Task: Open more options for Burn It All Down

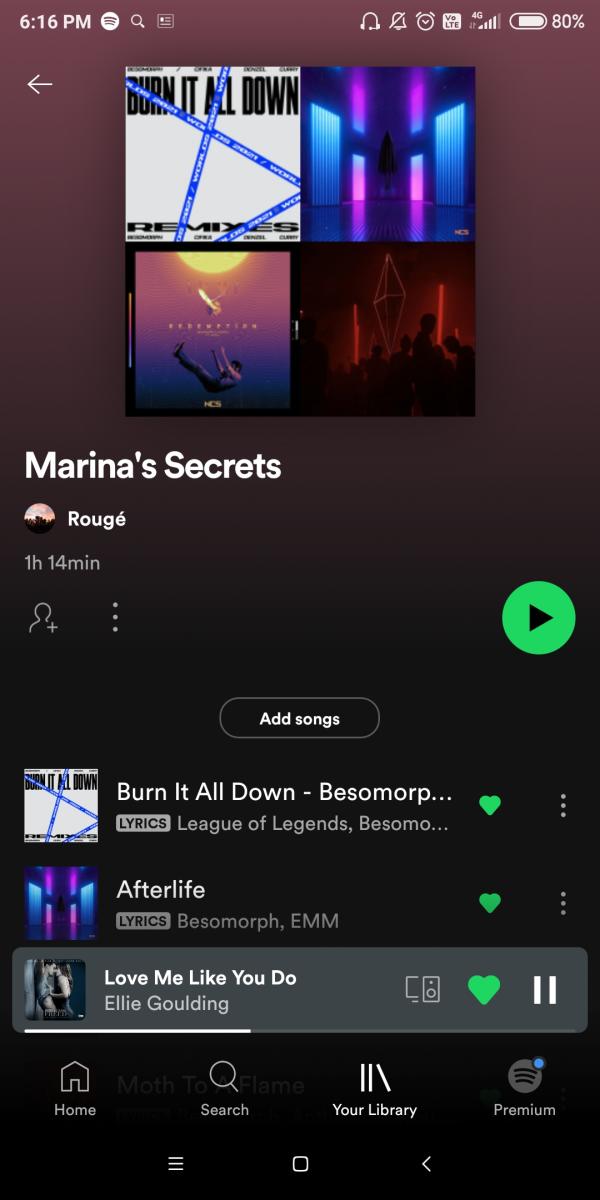Action: [x=563, y=805]
